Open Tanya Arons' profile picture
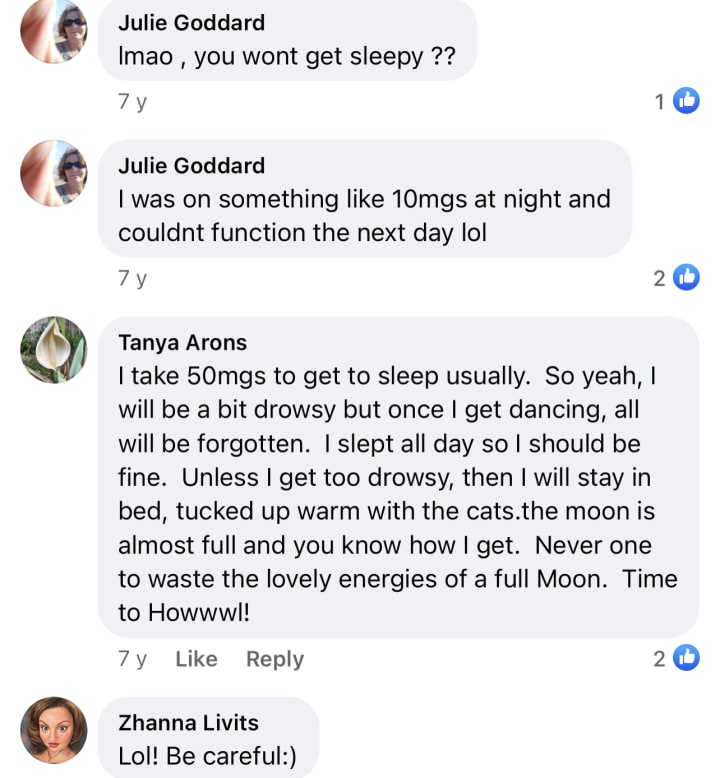This screenshot has height=778, width=720. pos(54,350)
